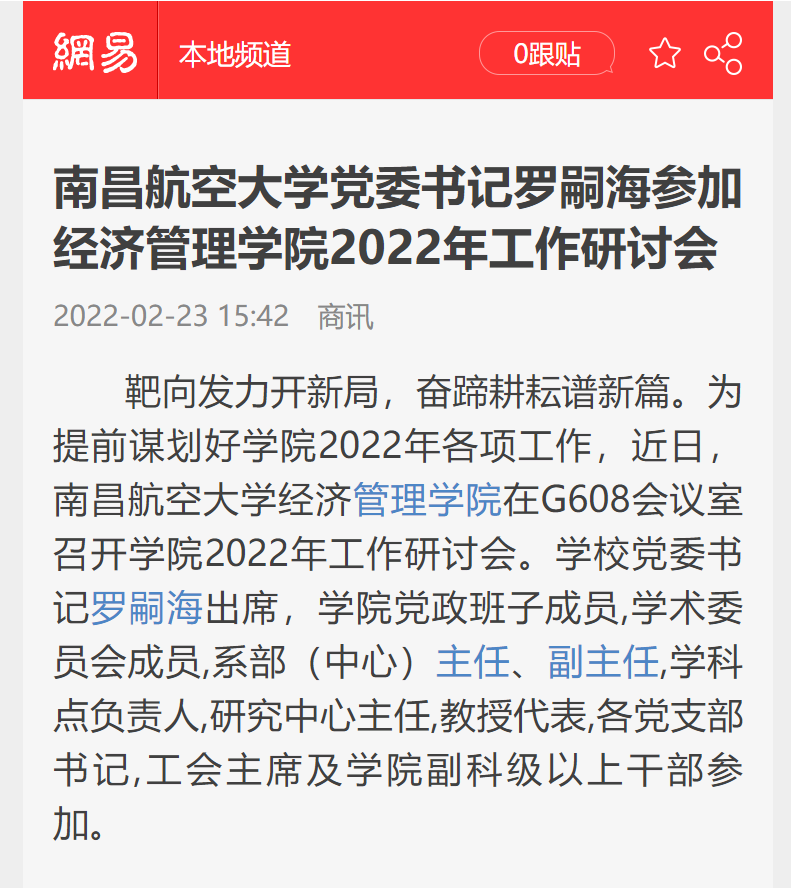Share this article
Screen dimensions: 791x888
pyautogui.click(x=723, y=54)
